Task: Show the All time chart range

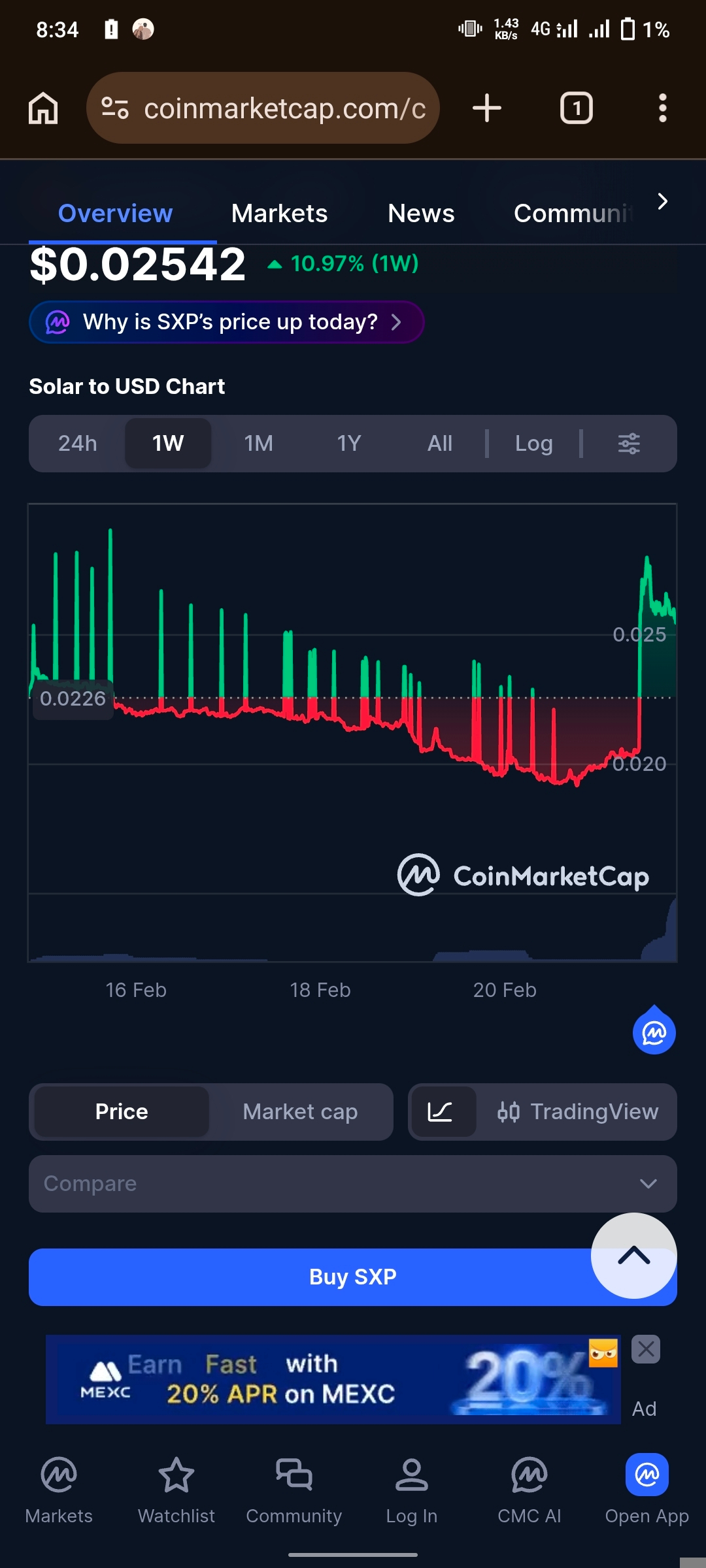Action: click(x=440, y=444)
